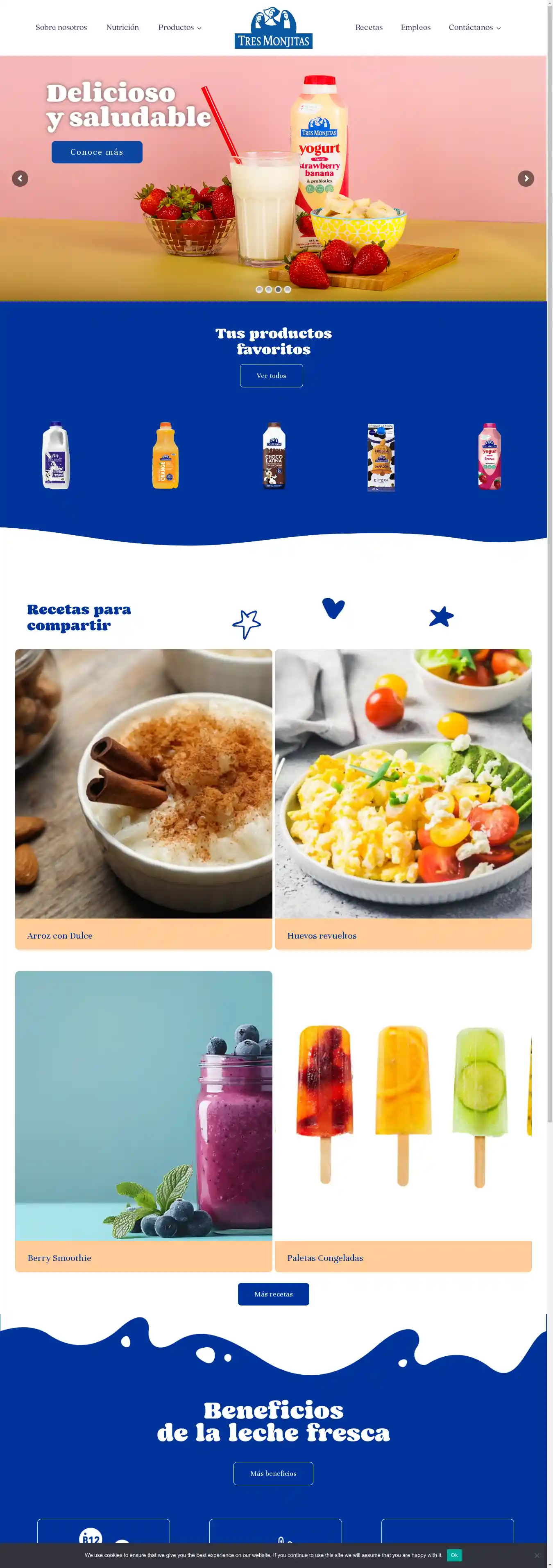
Task: Tap the Más recetas button
Action: pyautogui.click(x=273, y=1294)
